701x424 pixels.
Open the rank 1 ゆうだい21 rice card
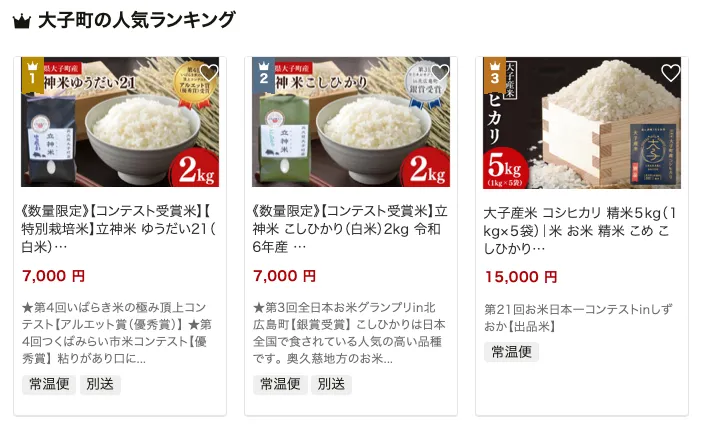[120, 229]
